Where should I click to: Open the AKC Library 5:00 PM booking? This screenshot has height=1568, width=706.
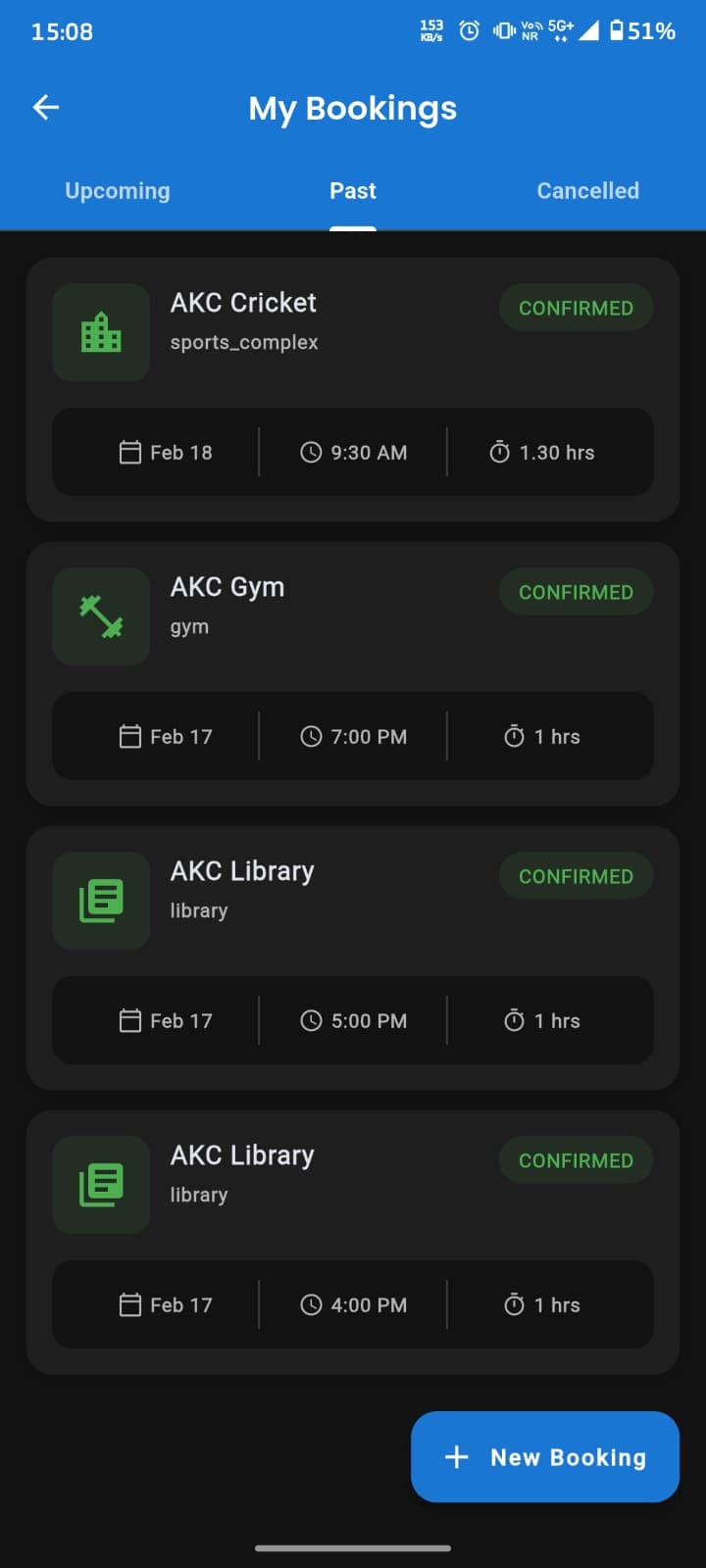tap(353, 957)
